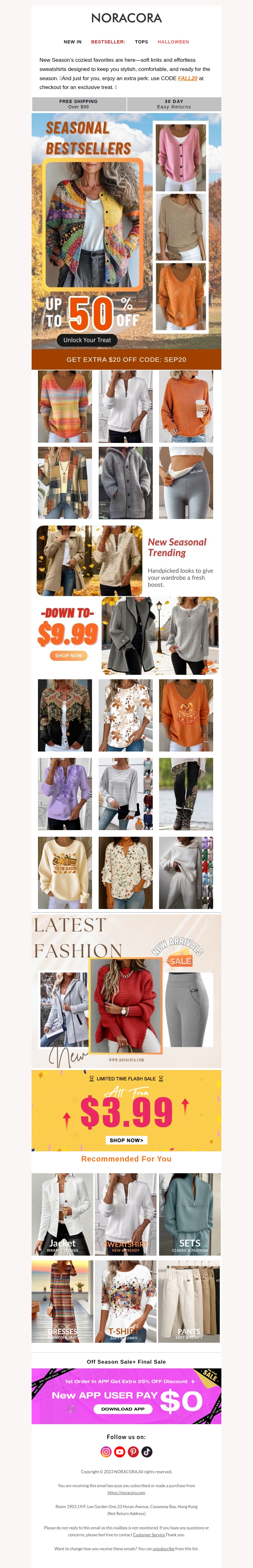Open the TikTok icon
The image size is (253, 1568).
tap(147, 1452)
